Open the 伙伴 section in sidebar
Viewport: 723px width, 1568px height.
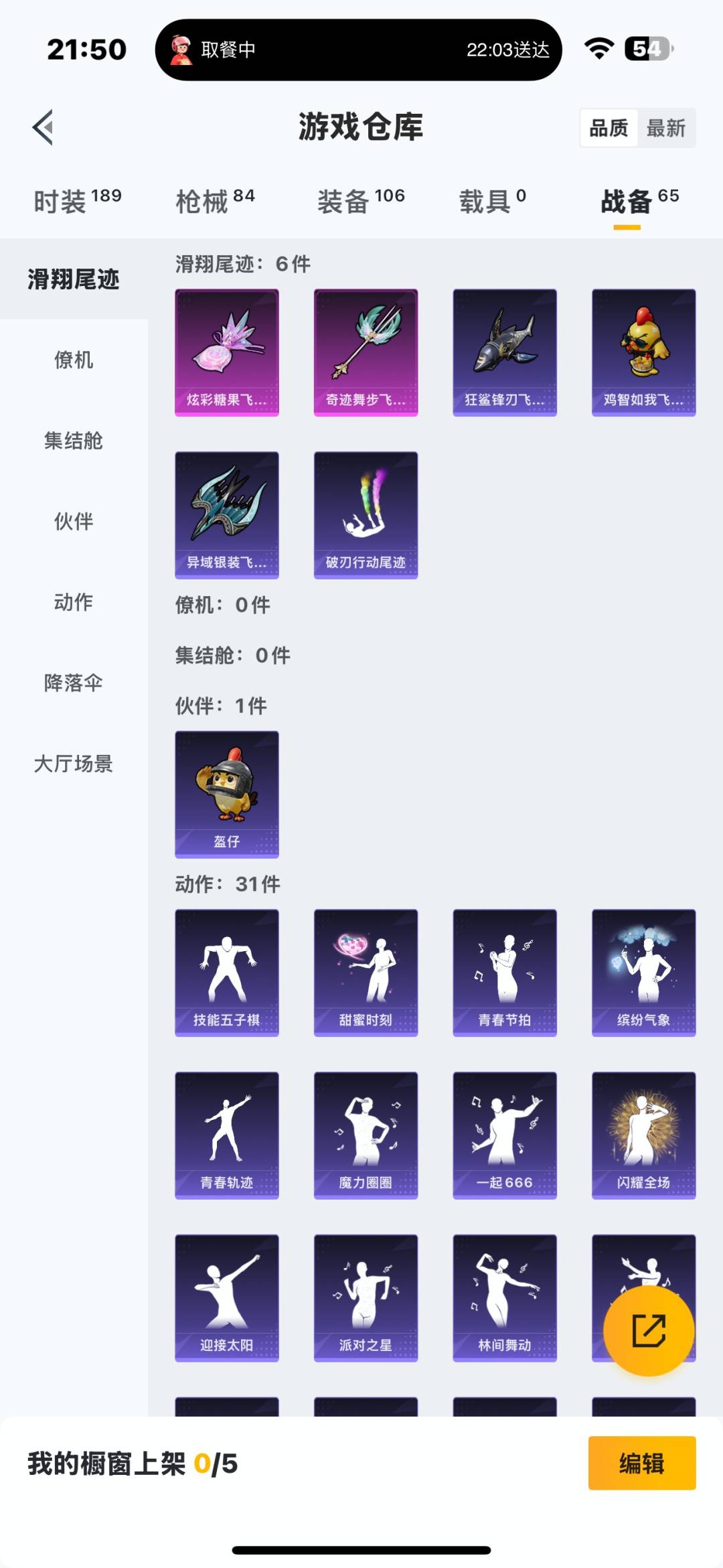coord(74,522)
